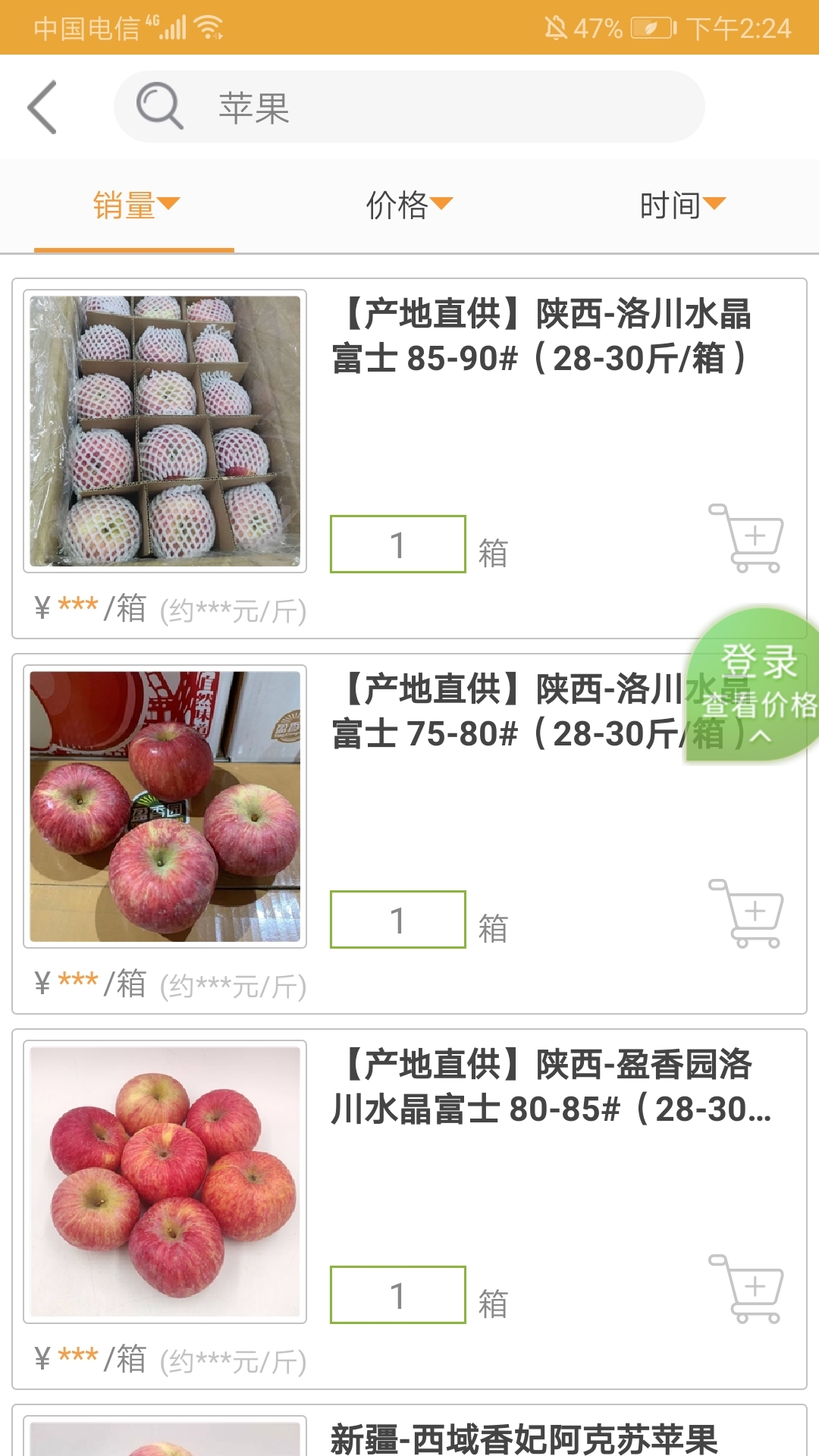Sort results by 销量

(x=134, y=205)
